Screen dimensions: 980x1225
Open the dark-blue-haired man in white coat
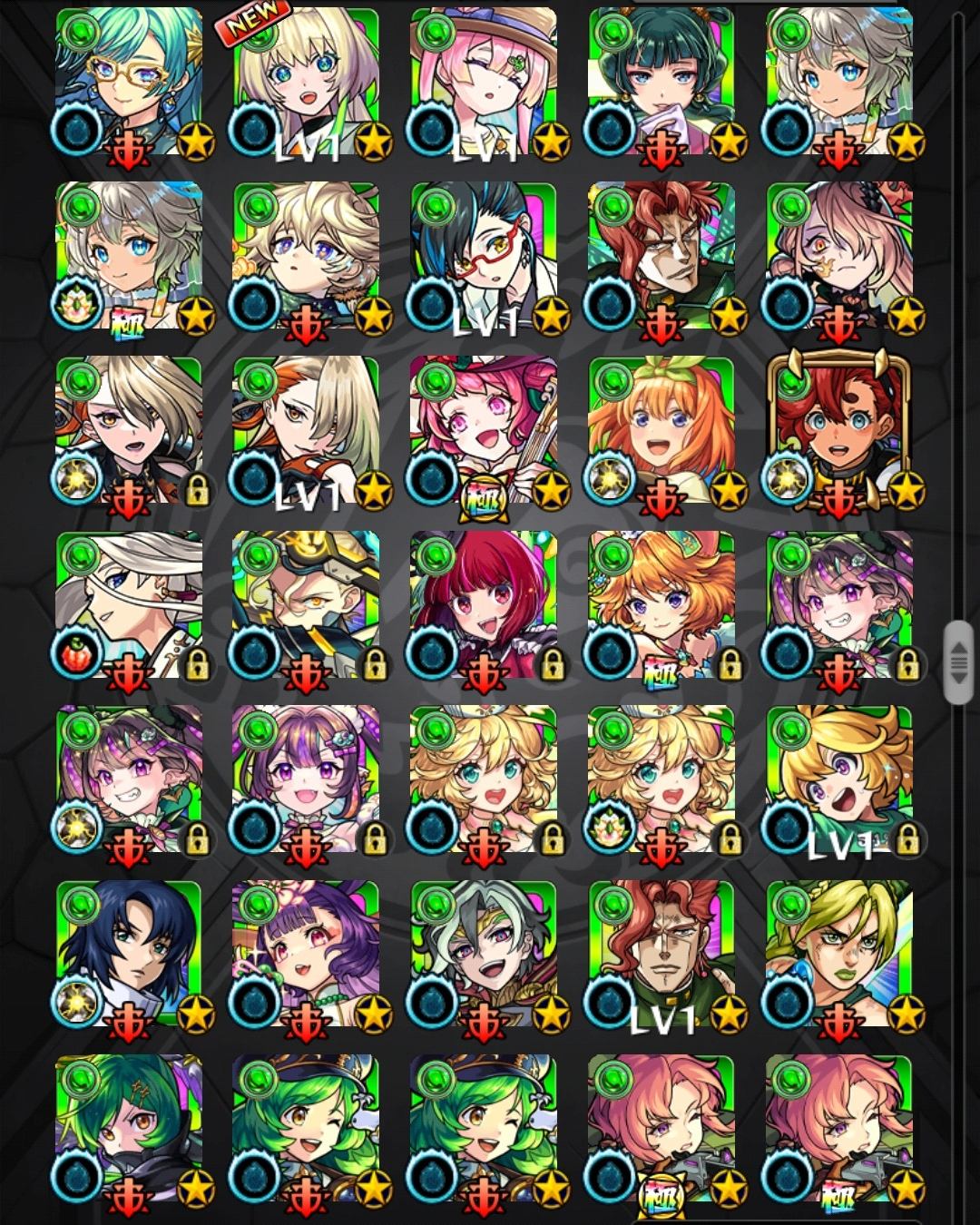(129, 955)
